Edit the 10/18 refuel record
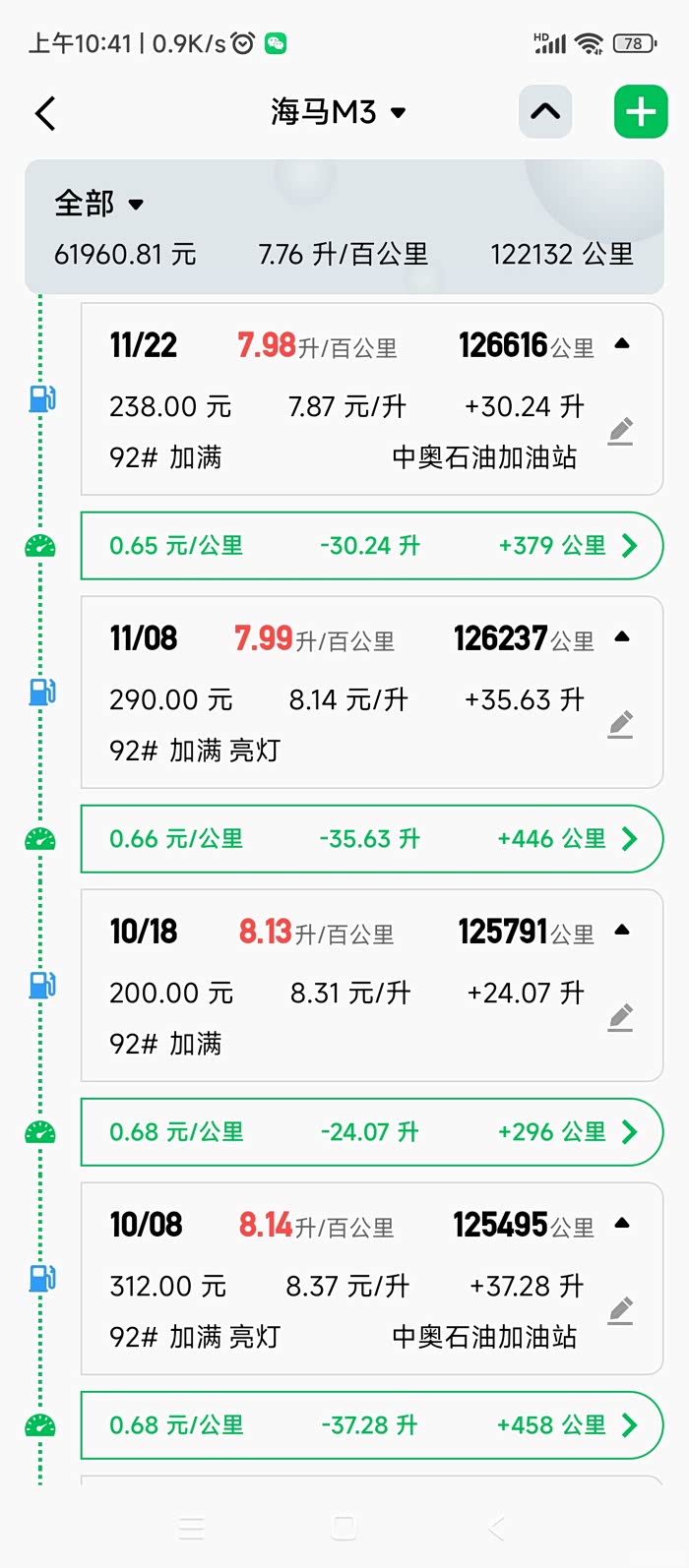The height and width of the screenshot is (1568, 689). 620,1017
